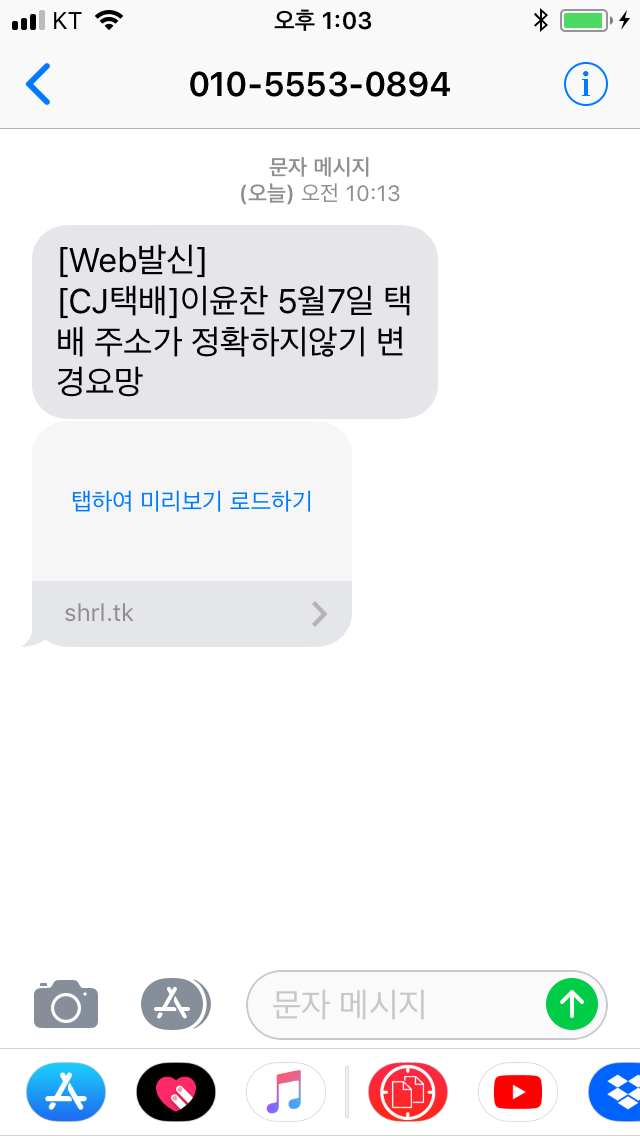Open the App Store iMessage app
This screenshot has height=1136, width=640.
[66, 1092]
